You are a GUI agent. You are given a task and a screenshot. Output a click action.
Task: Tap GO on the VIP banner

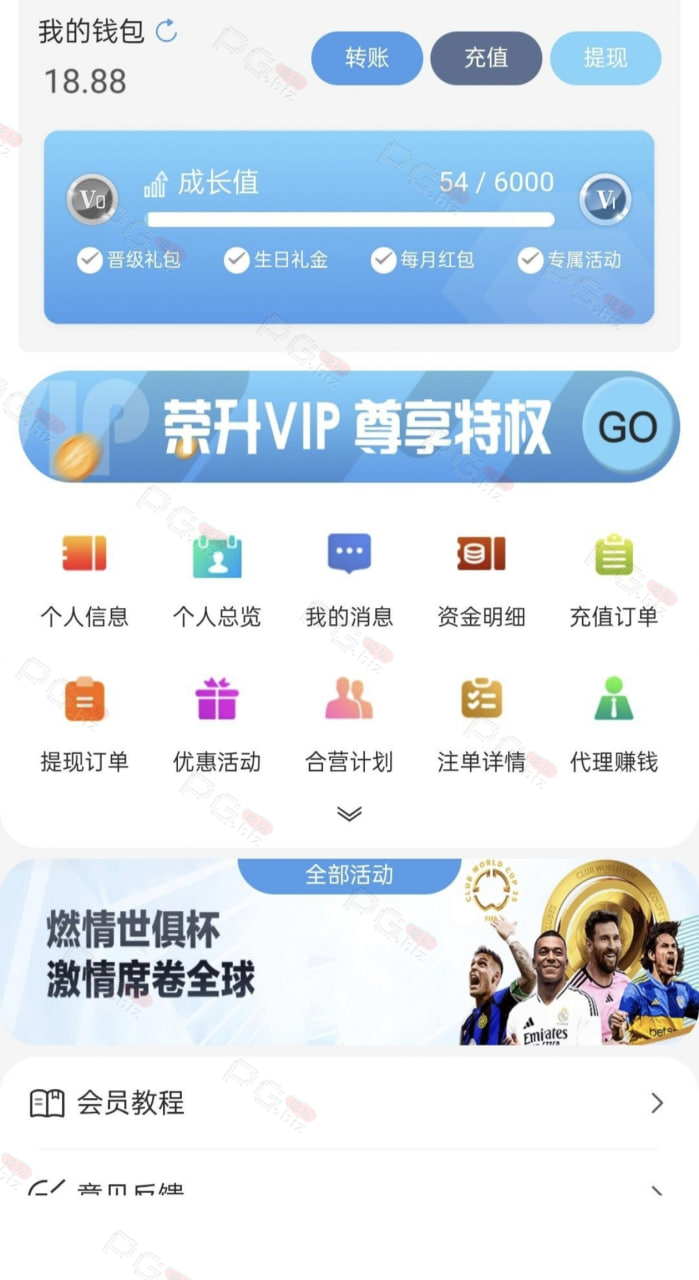tap(627, 427)
